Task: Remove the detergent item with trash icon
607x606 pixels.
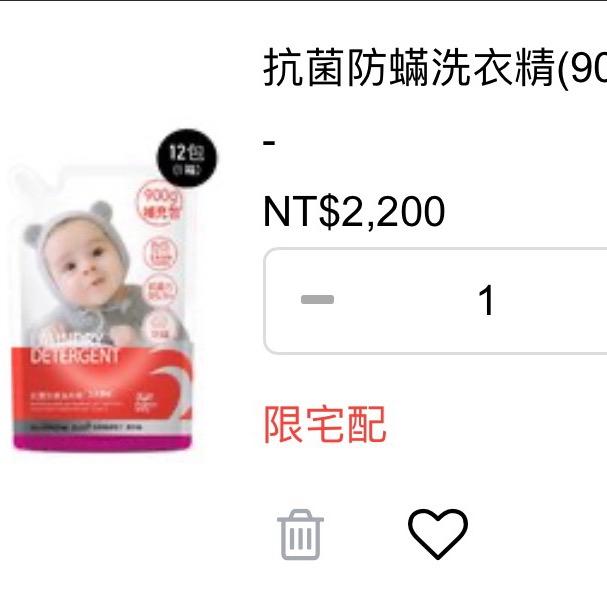Action: pyautogui.click(x=300, y=534)
